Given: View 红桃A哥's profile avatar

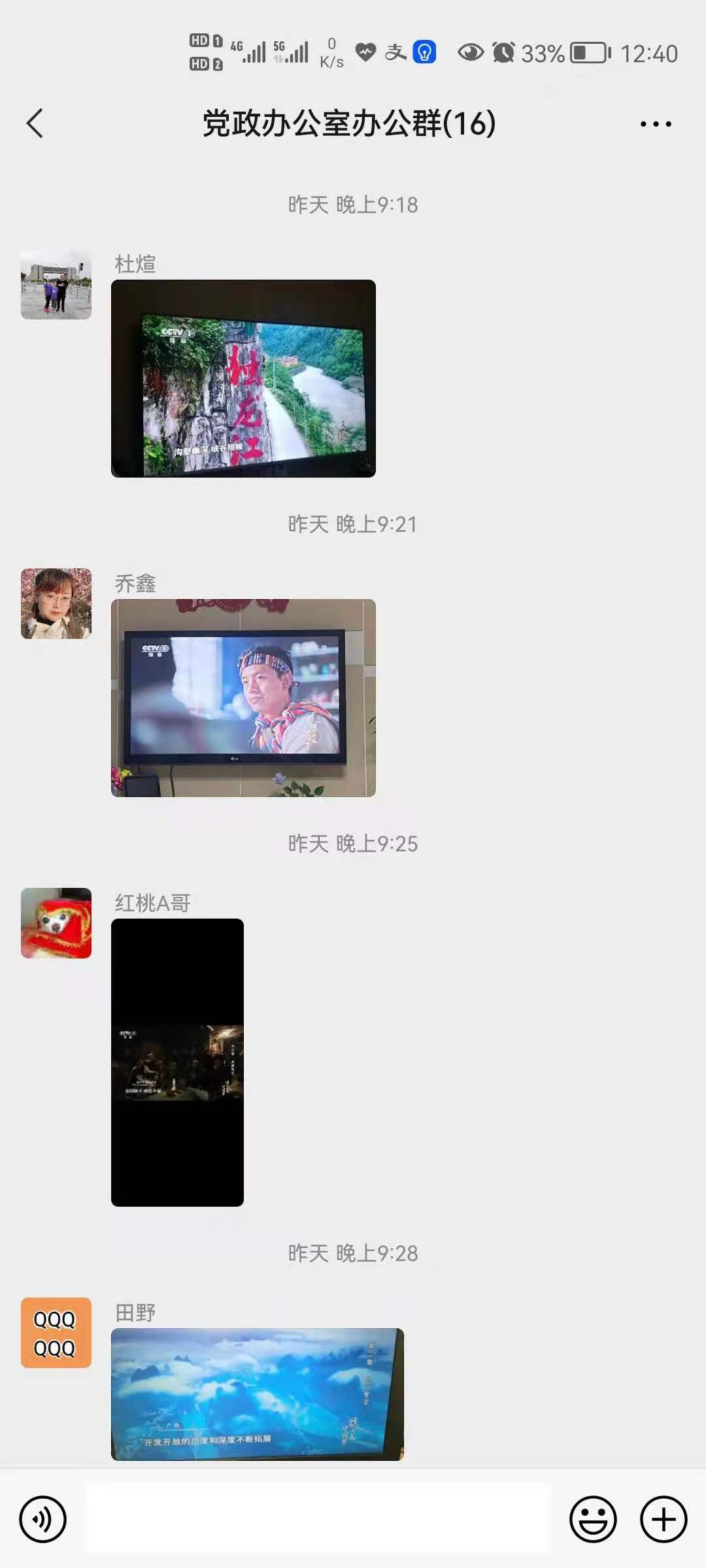Looking at the screenshot, I should [56, 923].
